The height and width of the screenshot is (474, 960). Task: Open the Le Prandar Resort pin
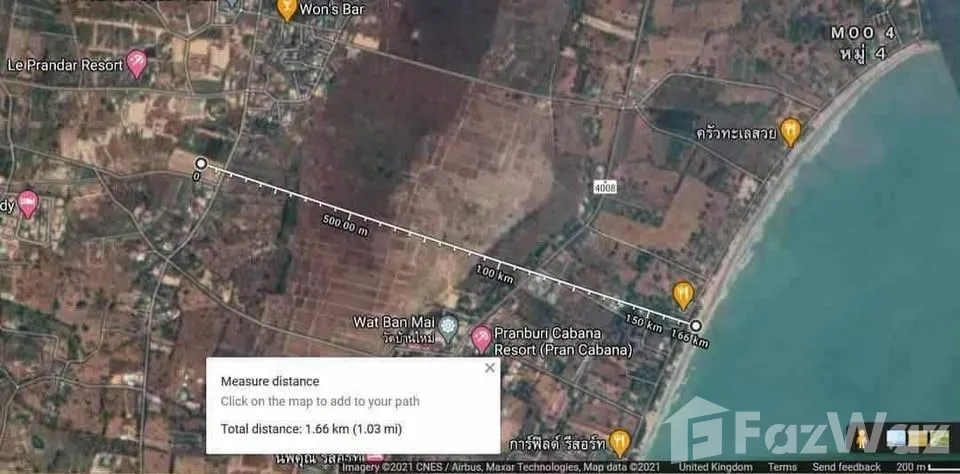click(x=137, y=64)
